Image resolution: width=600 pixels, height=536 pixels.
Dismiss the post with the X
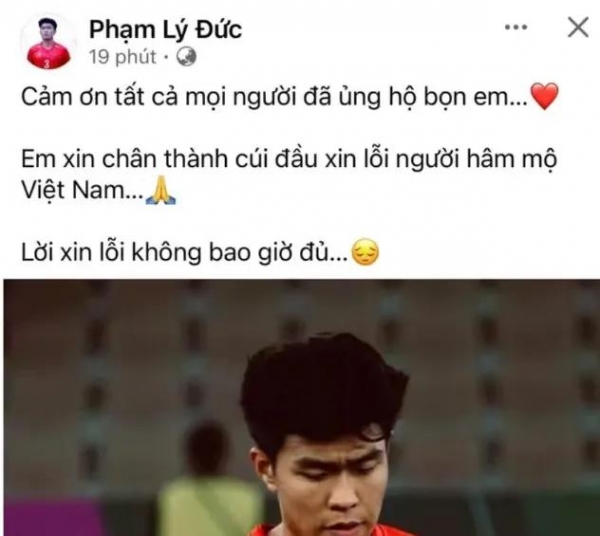(x=577, y=28)
